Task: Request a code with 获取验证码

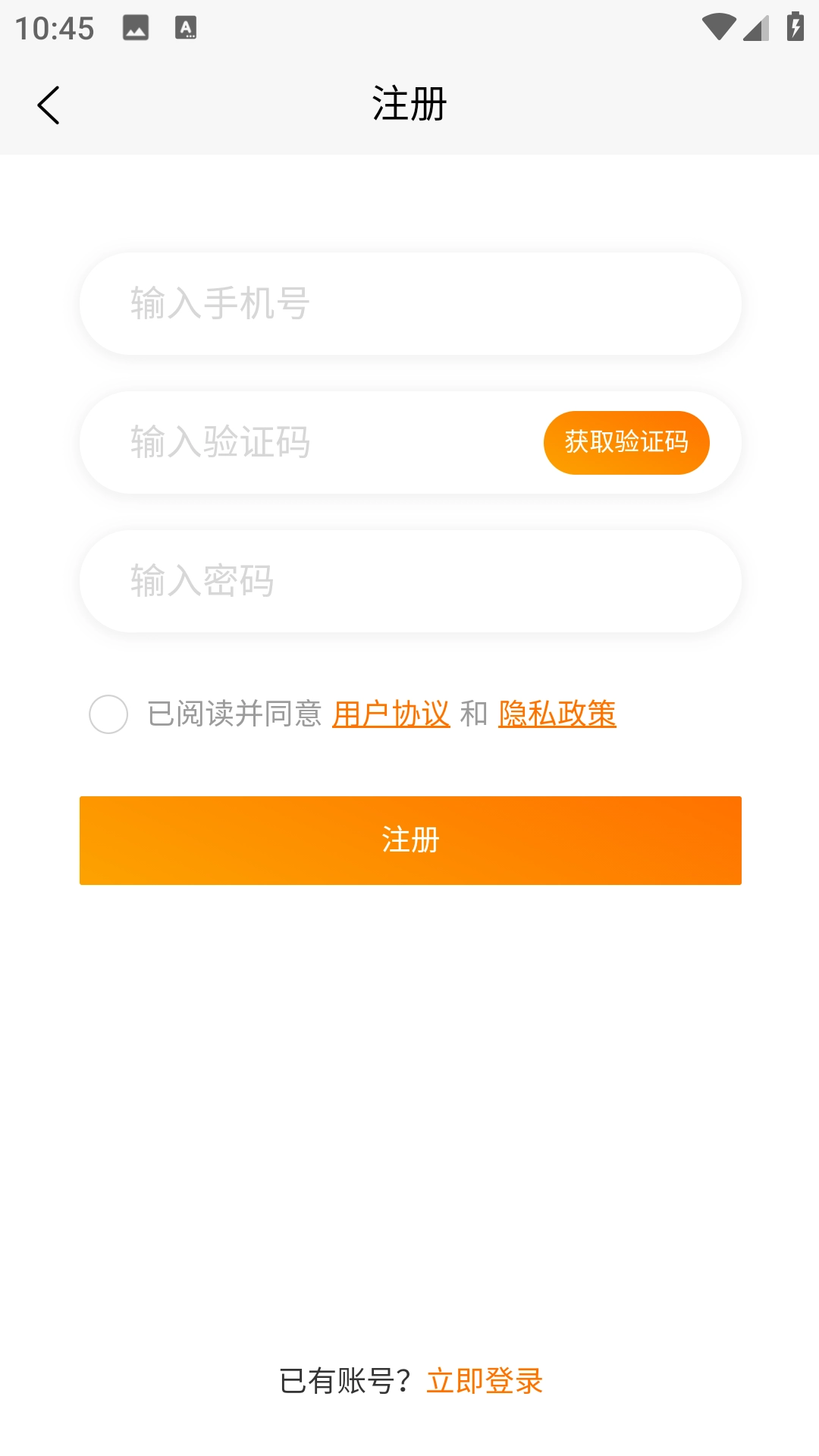Action: [x=626, y=442]
